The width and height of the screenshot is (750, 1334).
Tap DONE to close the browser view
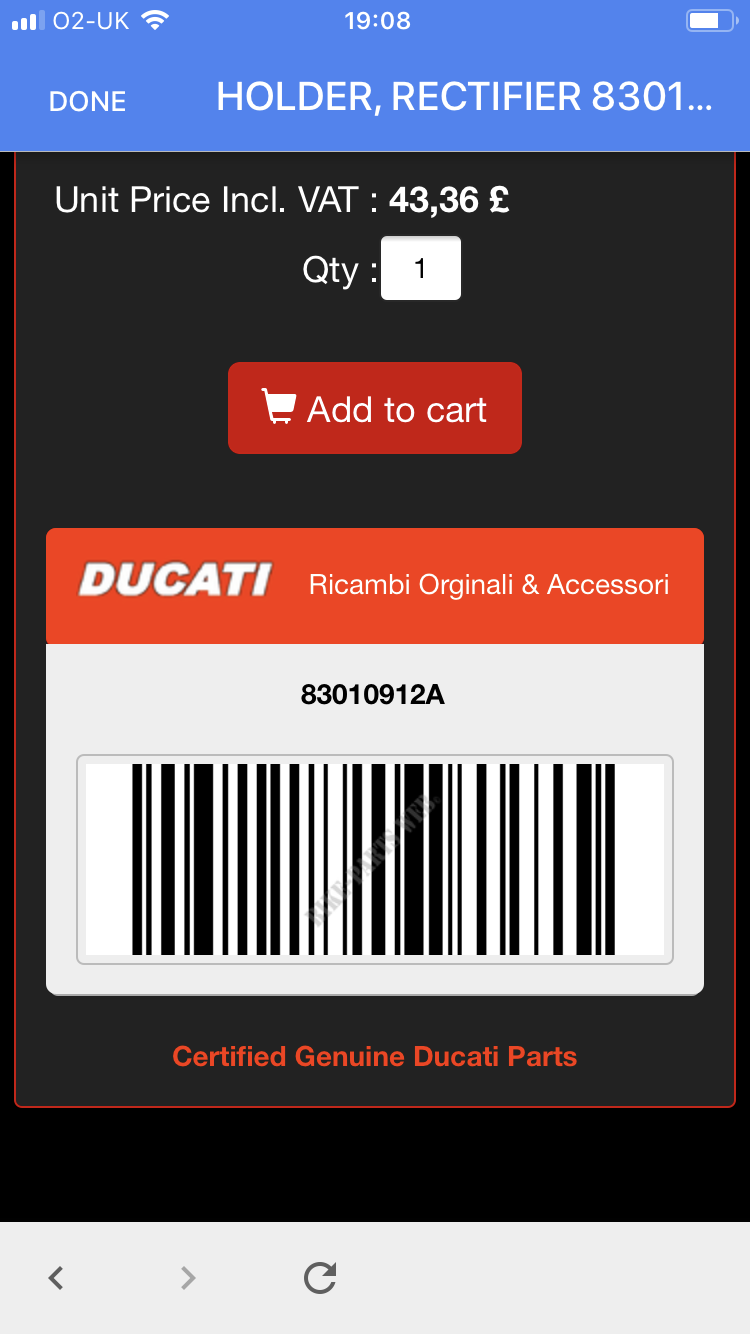point(88,101)
